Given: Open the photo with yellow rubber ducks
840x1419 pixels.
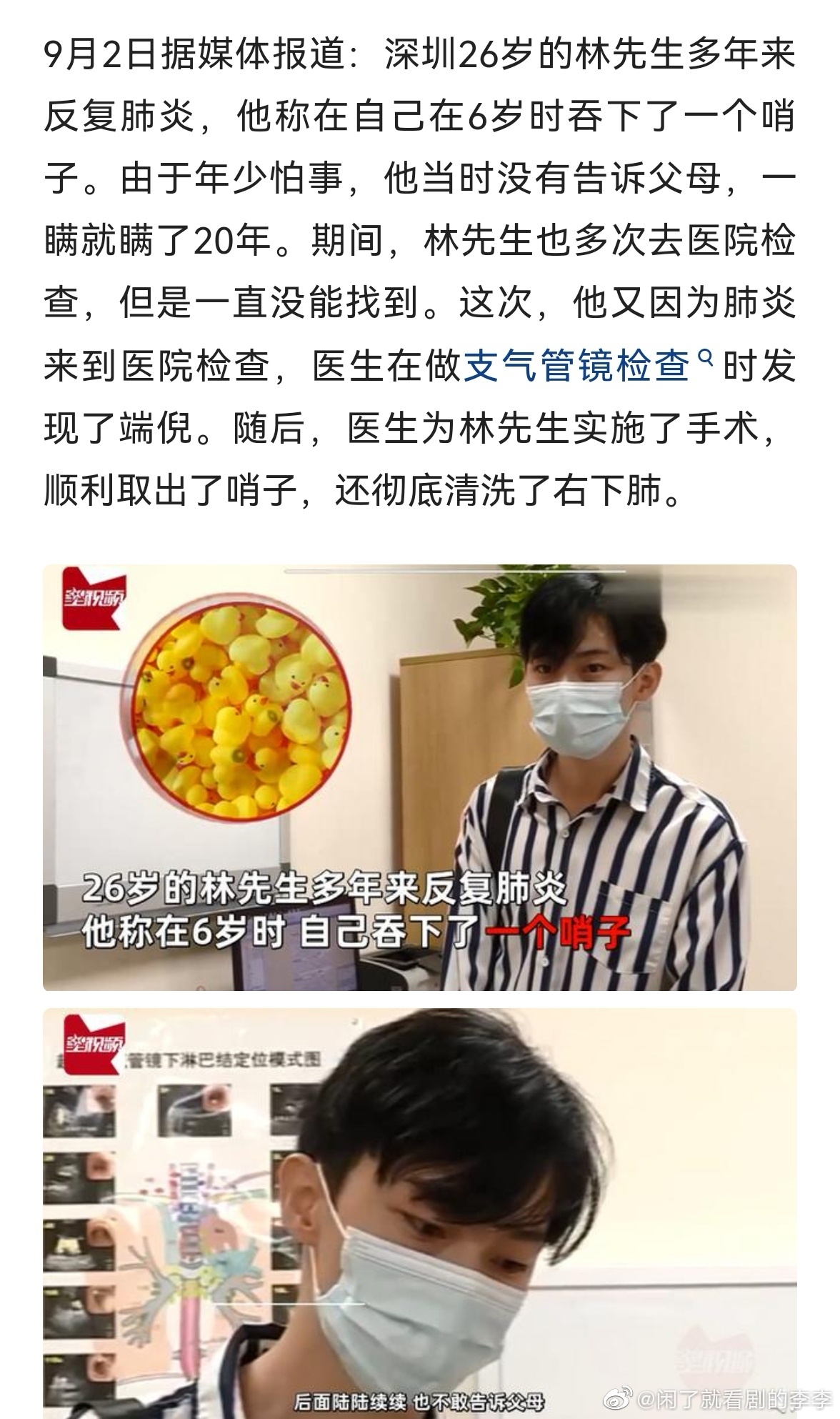Looking at the screenshot, I should [419, 777].
